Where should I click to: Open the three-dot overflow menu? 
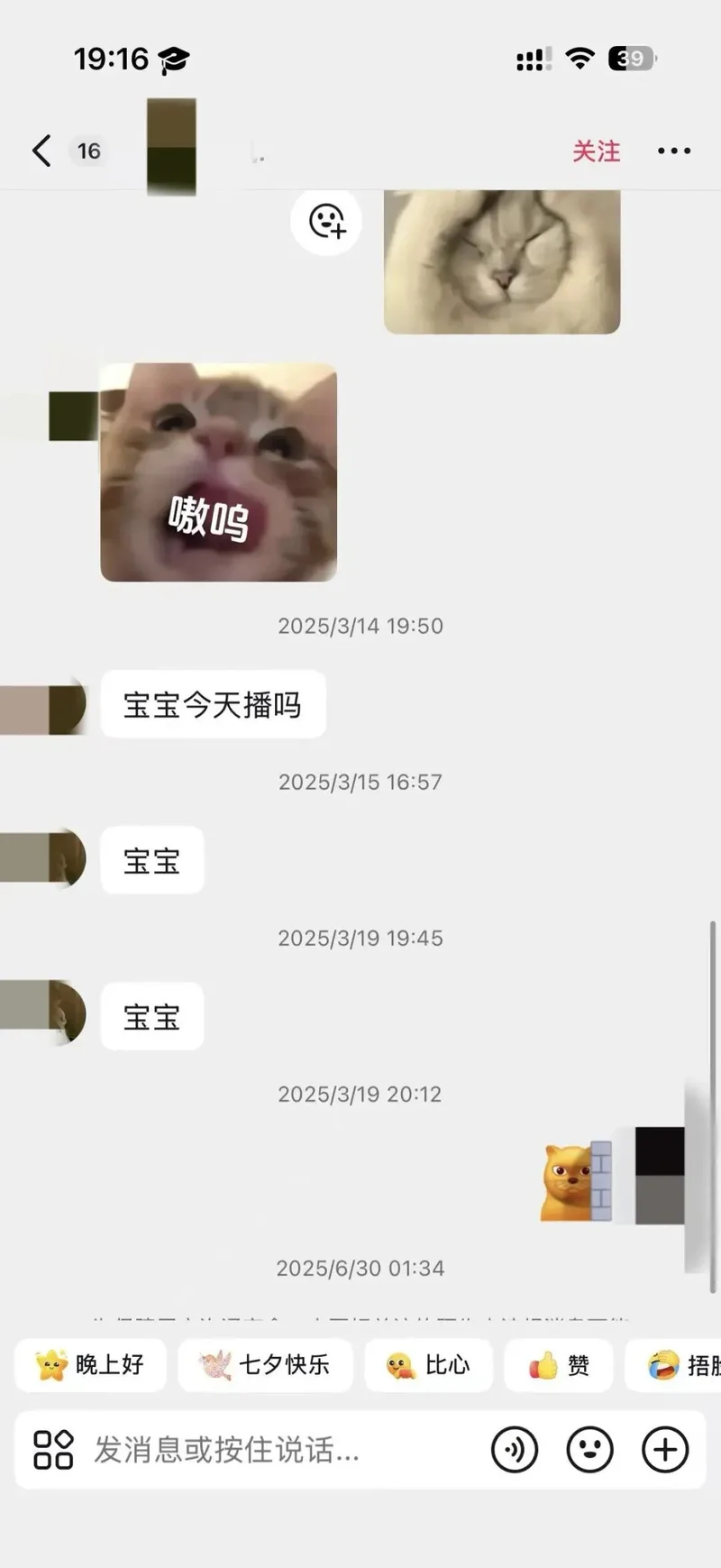tap(674, 151)
